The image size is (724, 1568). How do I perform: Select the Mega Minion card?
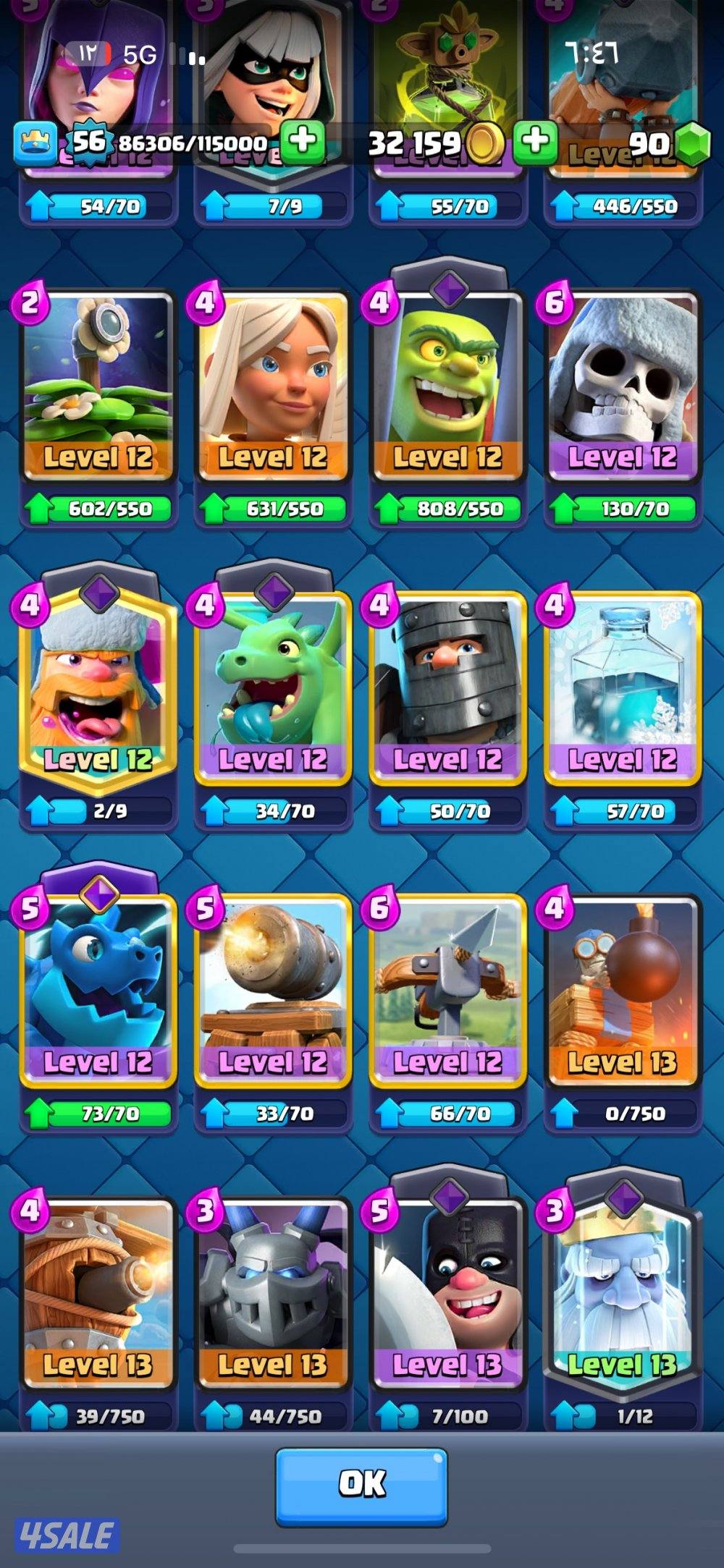273,1292
